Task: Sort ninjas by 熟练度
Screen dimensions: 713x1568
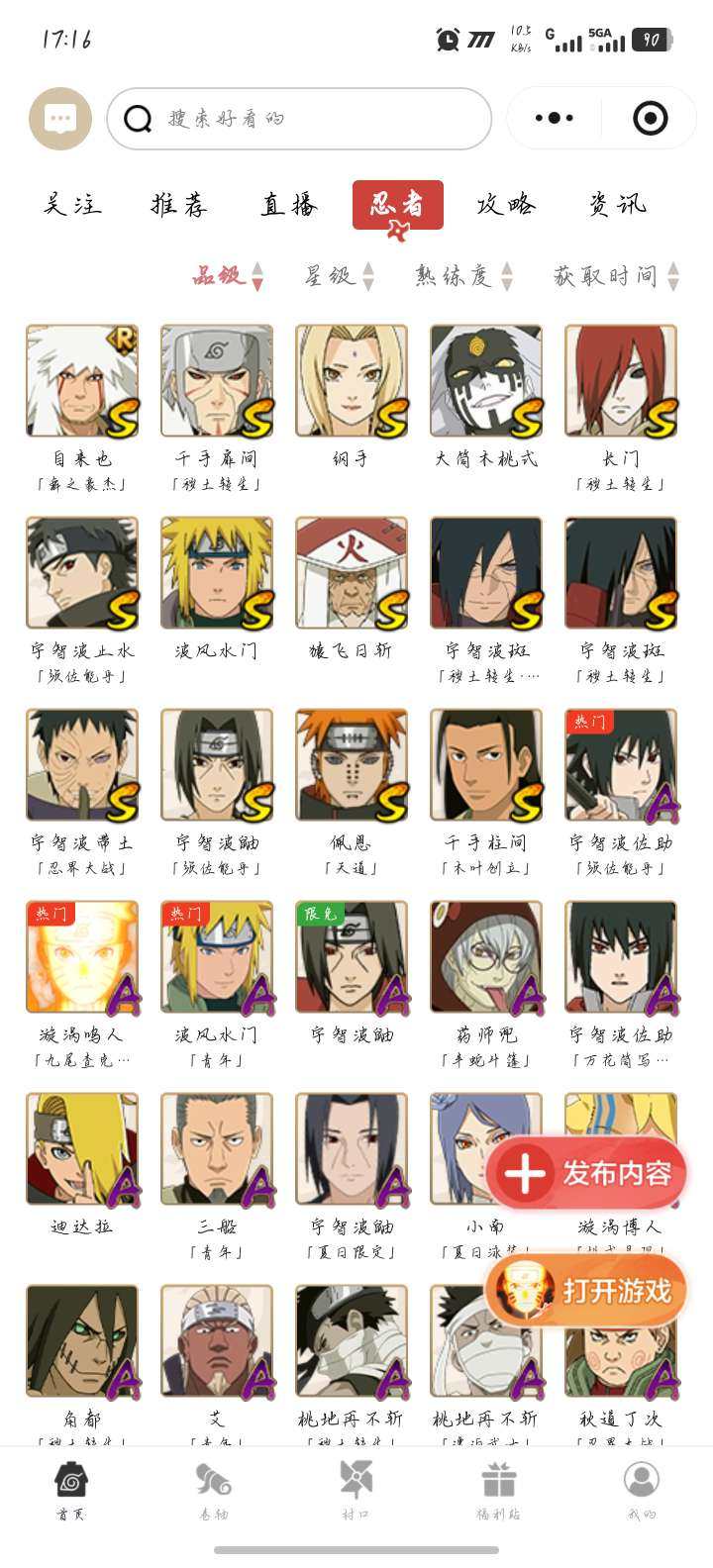Action: click(x=463, y=276)
